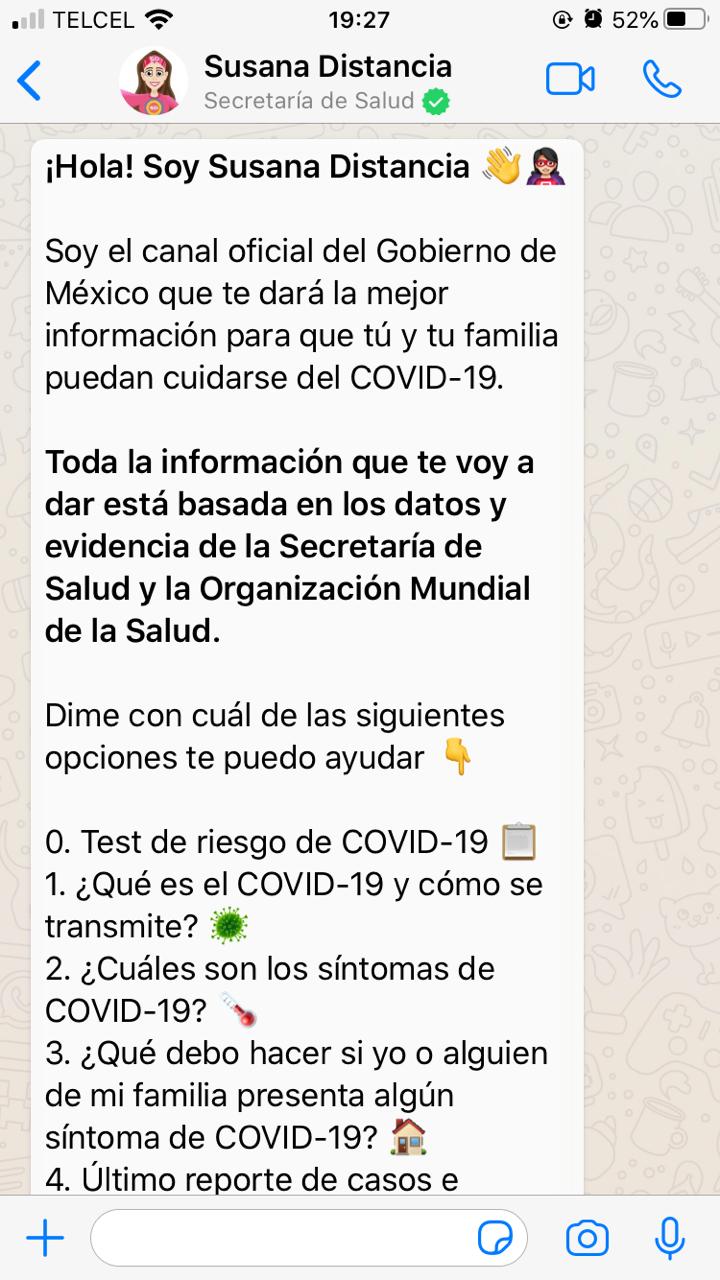720x1280 pixels.
Task: Open the camera to send a photo
Action: 587,1238
